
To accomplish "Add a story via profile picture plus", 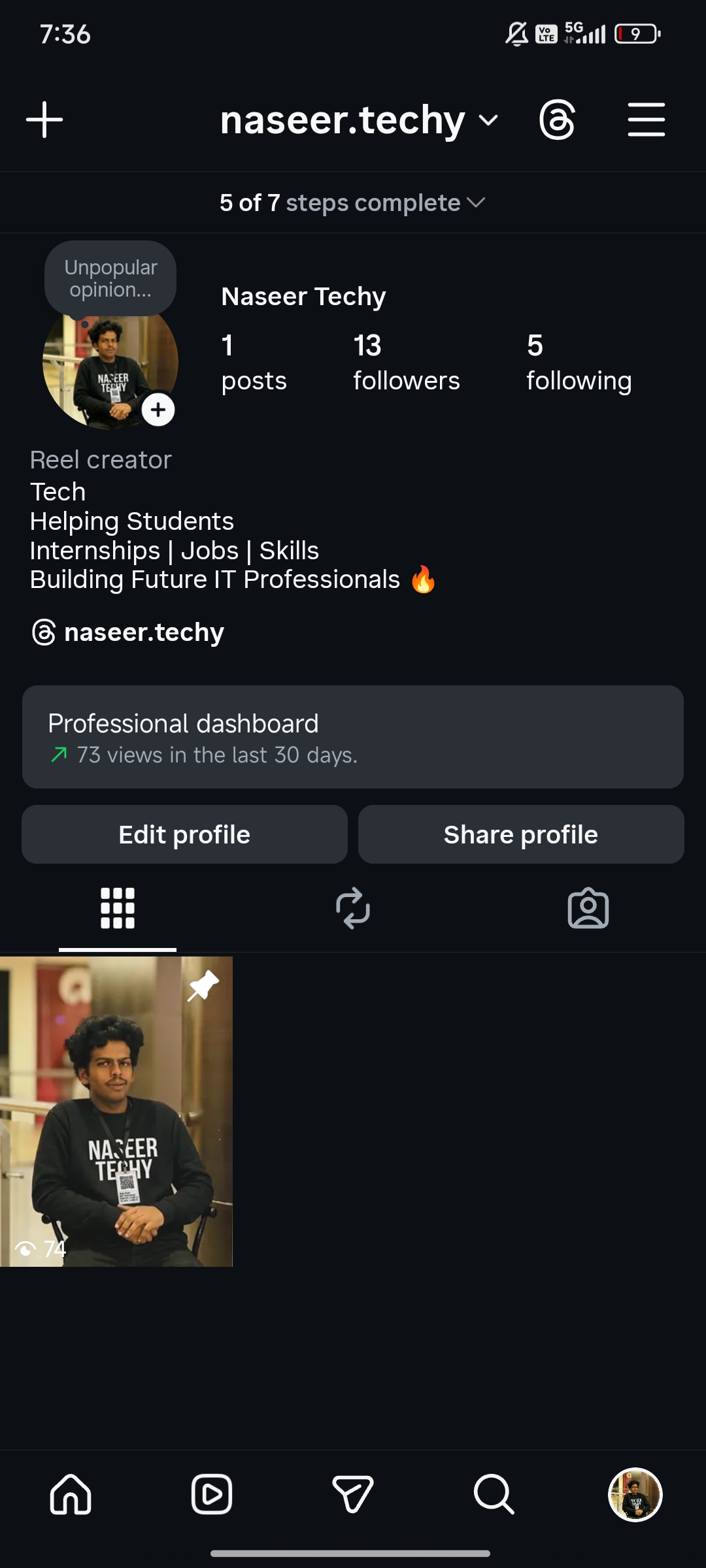I will (158, 410).
